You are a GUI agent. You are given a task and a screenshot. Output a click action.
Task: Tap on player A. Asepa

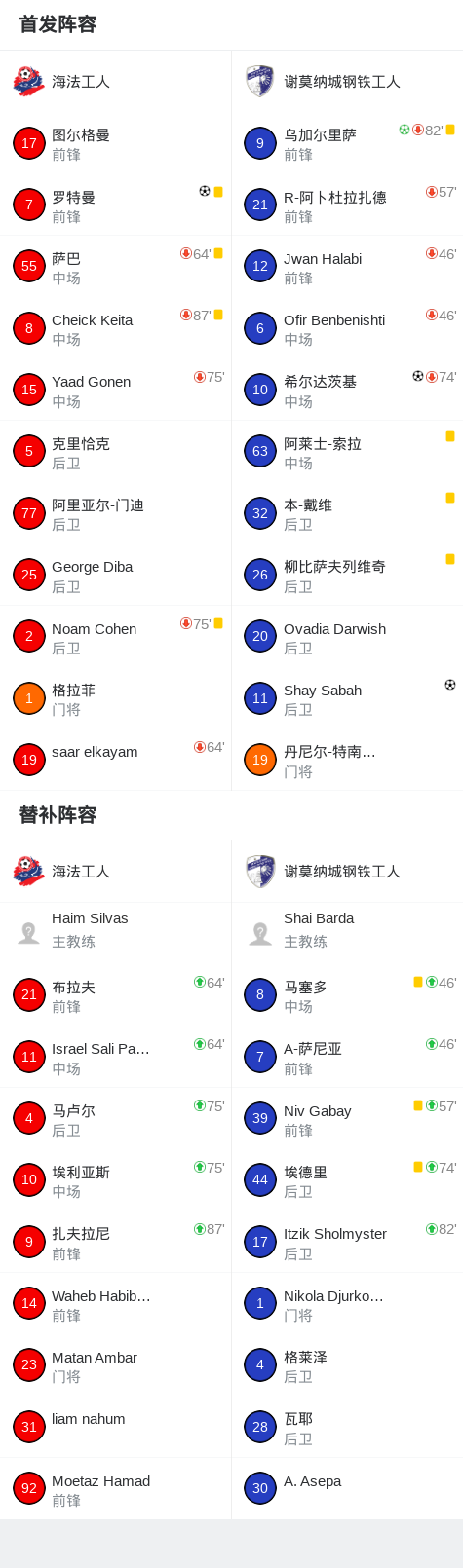[x=347, y=1489]
